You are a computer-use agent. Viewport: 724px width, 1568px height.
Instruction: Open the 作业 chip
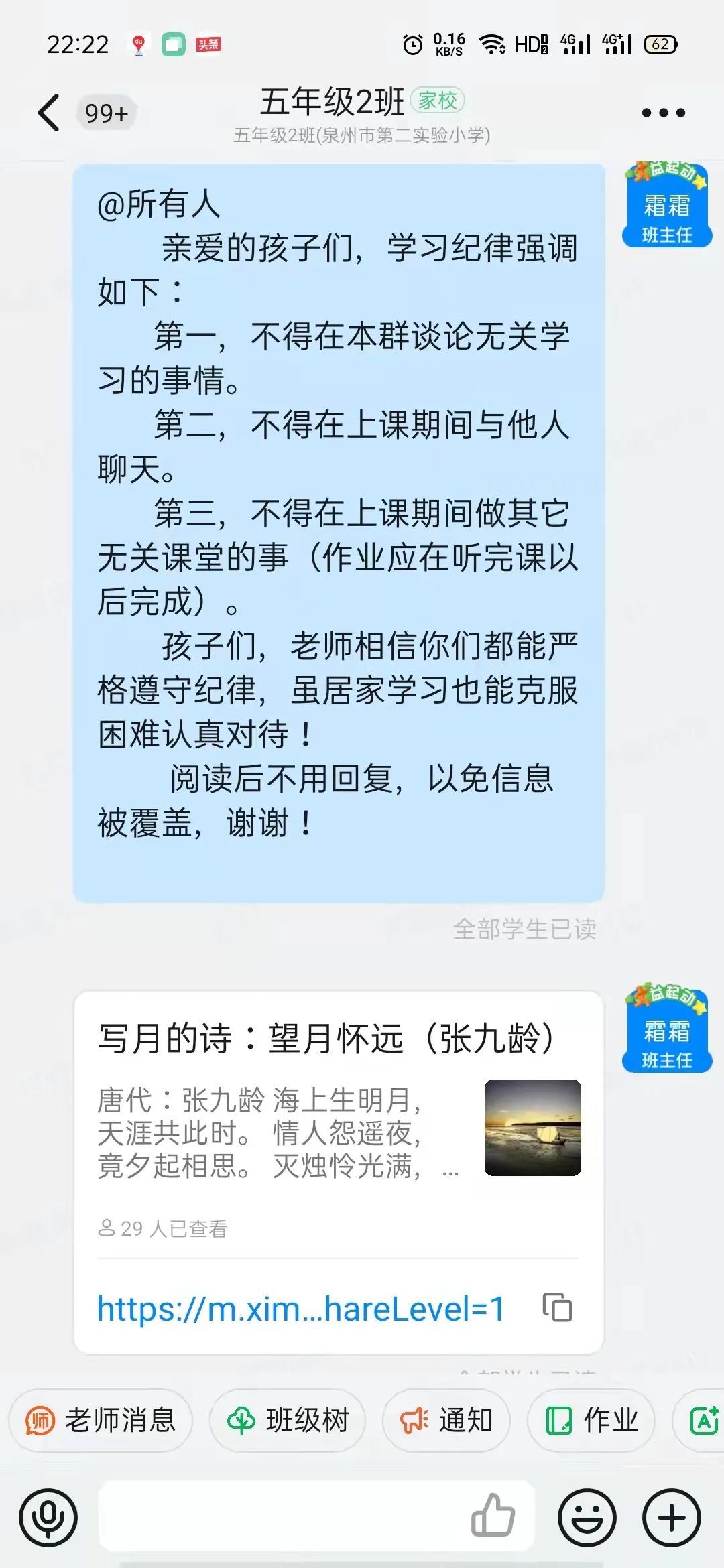pos(591,1420)
